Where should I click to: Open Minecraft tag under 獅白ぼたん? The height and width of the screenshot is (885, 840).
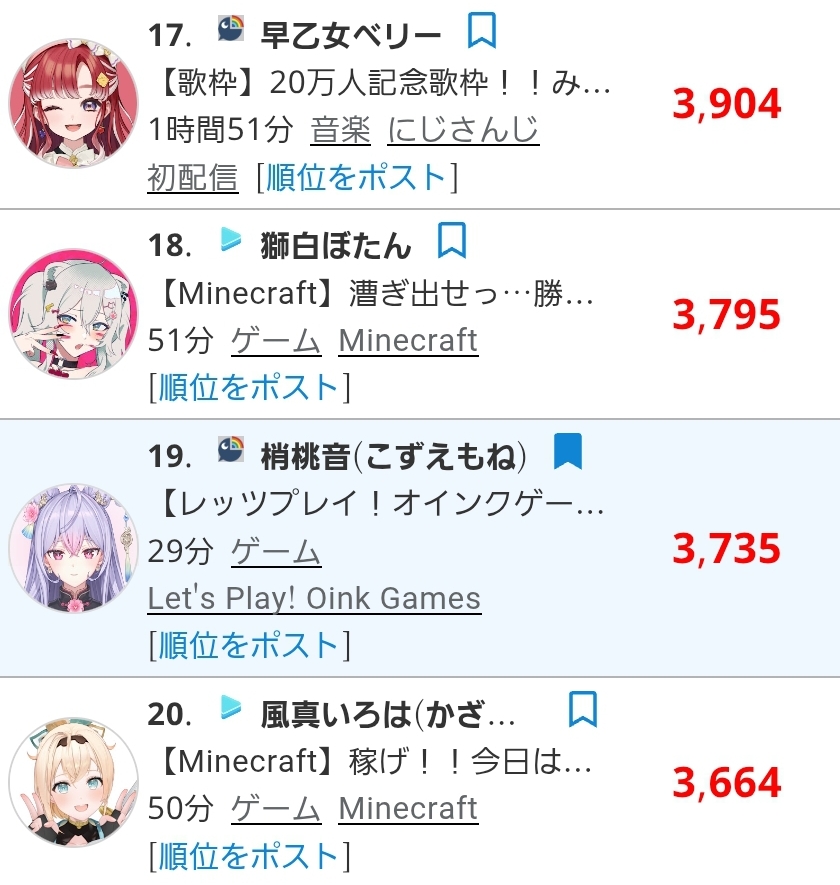[408, 340]
